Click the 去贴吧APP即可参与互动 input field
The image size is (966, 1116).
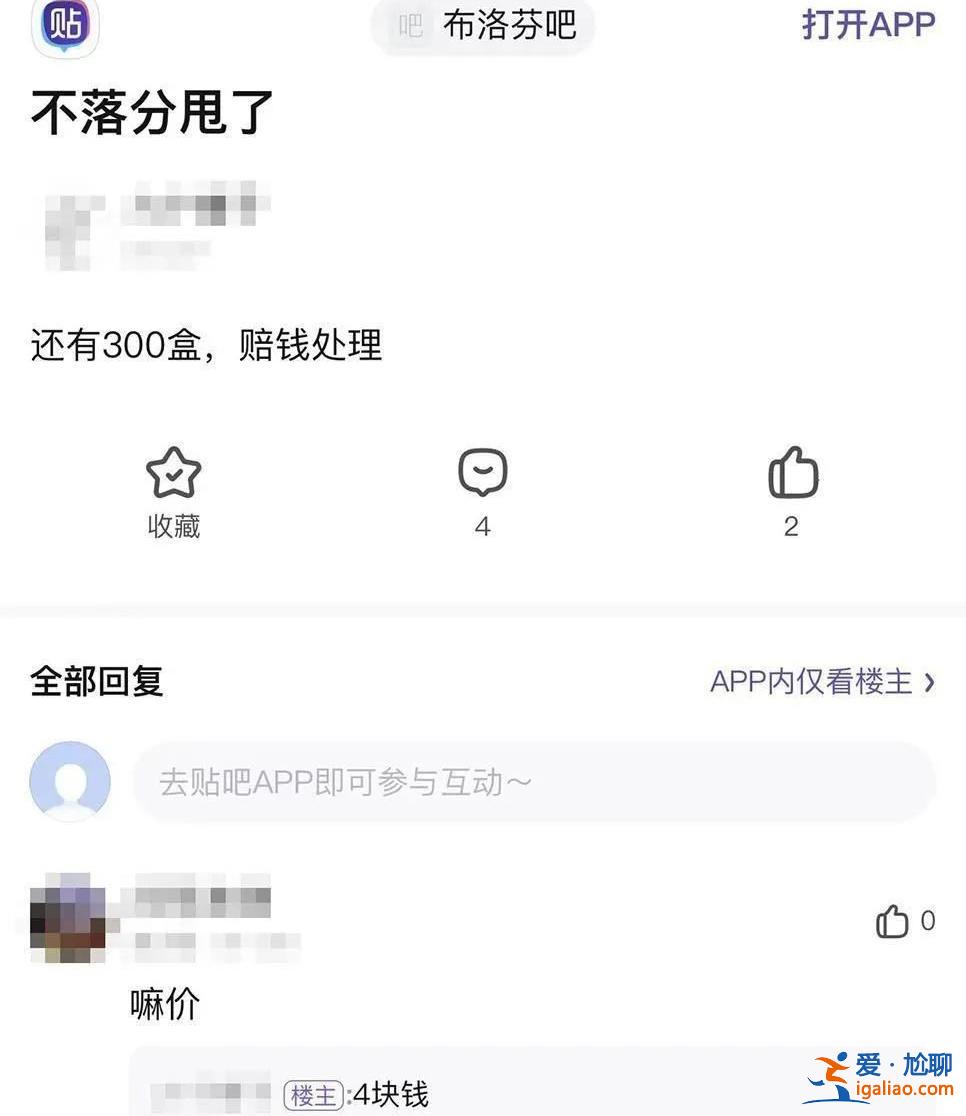click(x=530, y=782)
